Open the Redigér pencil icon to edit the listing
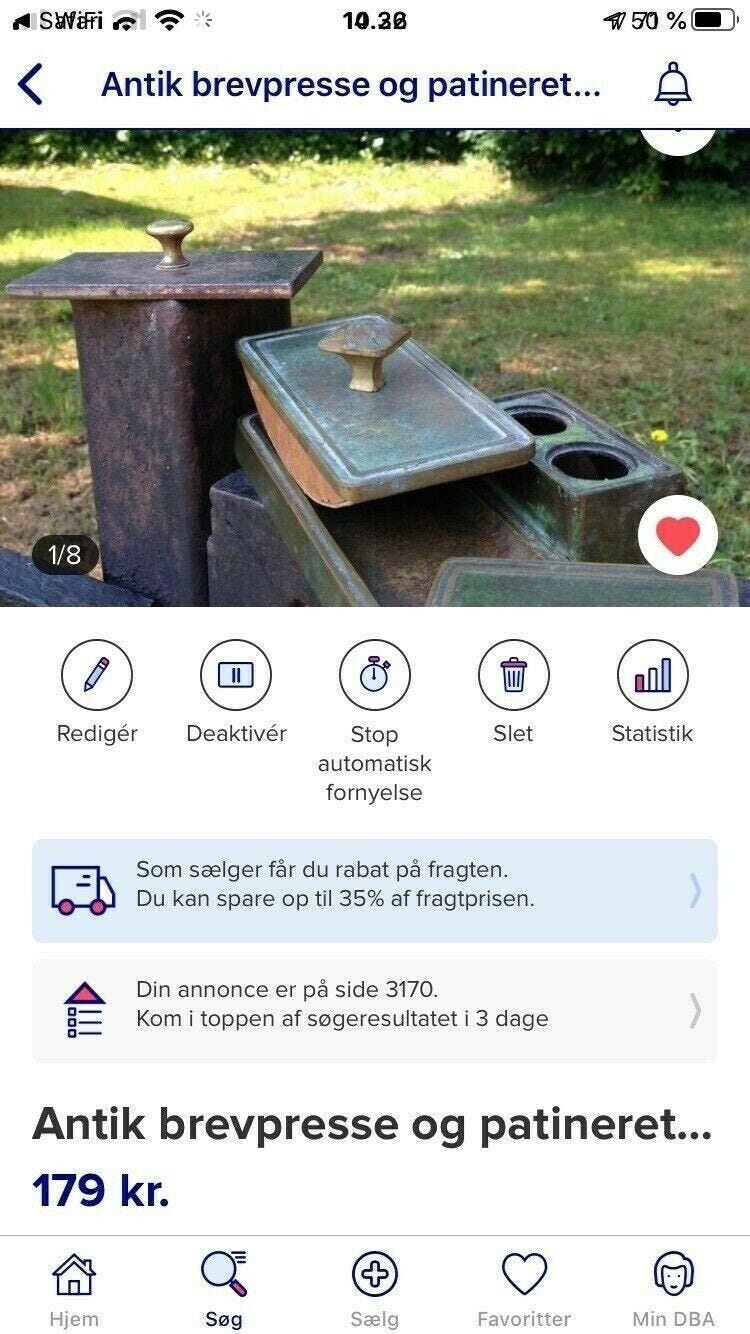750x1334 pixels. tap(97, 674)
